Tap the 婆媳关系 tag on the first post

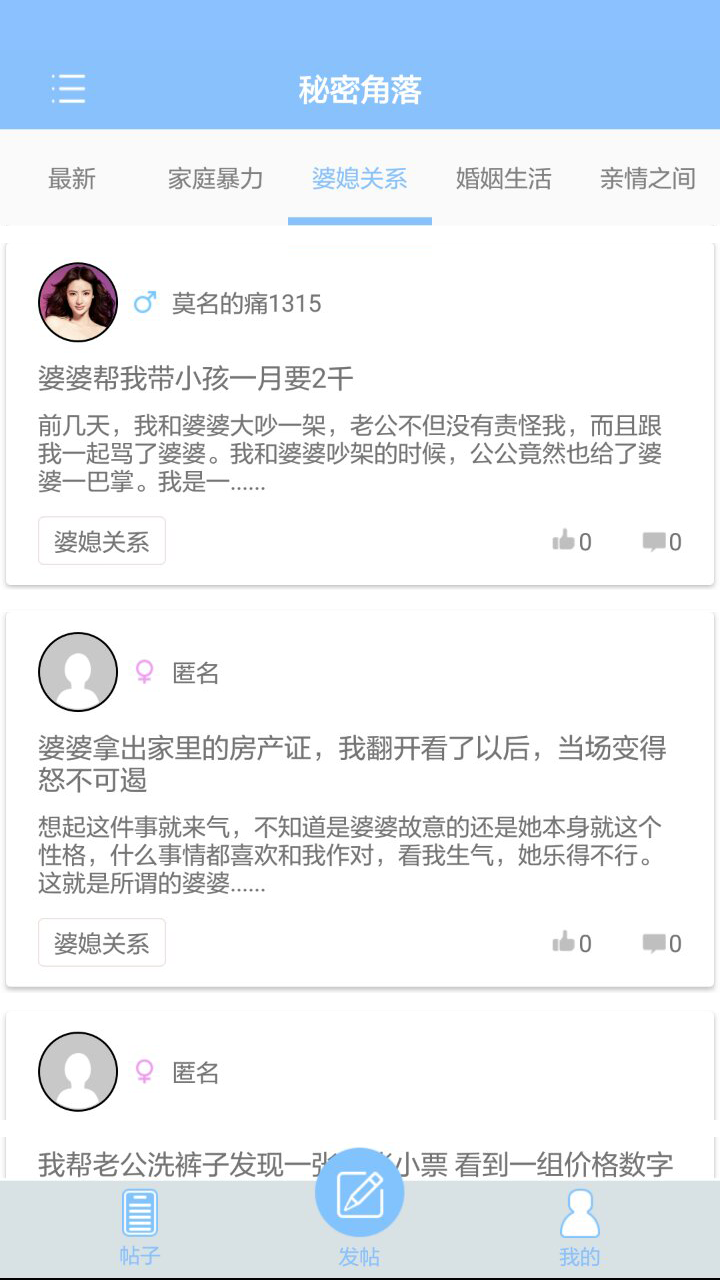click(101, 540)
